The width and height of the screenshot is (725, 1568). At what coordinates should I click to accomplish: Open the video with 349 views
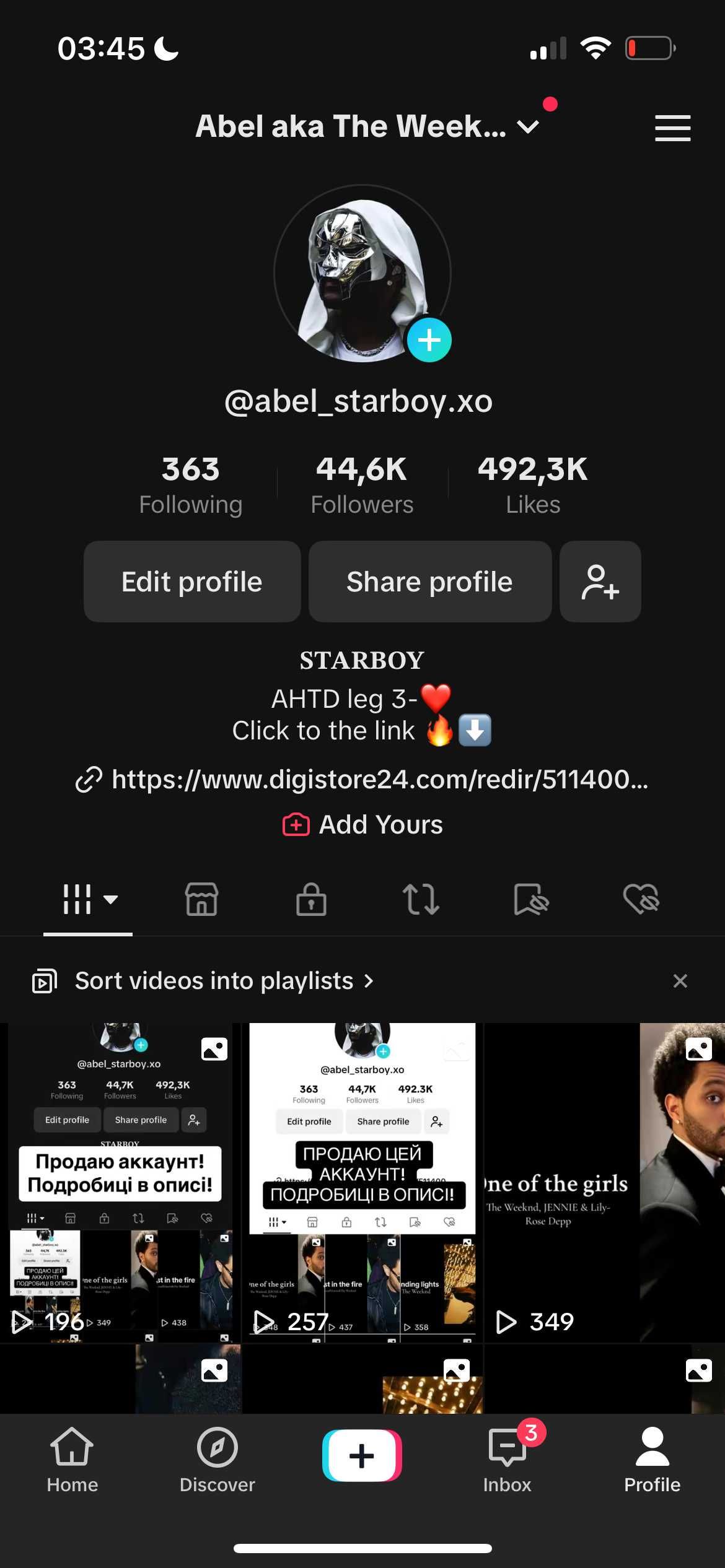tap(604, 1183)
